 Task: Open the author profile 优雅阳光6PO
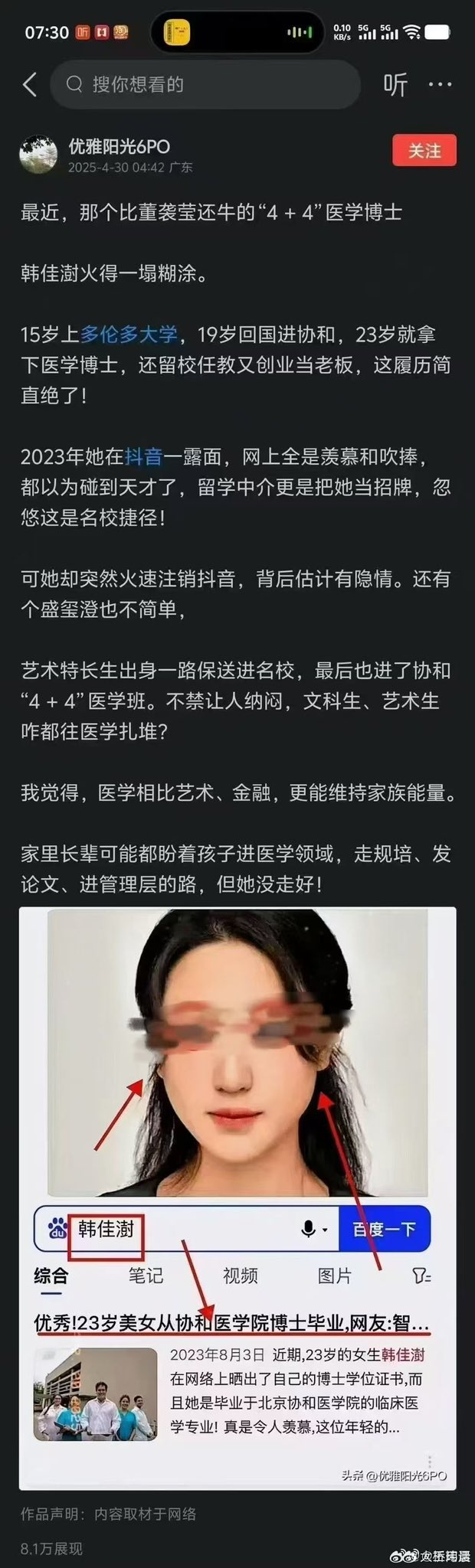(x=119, y=146)
